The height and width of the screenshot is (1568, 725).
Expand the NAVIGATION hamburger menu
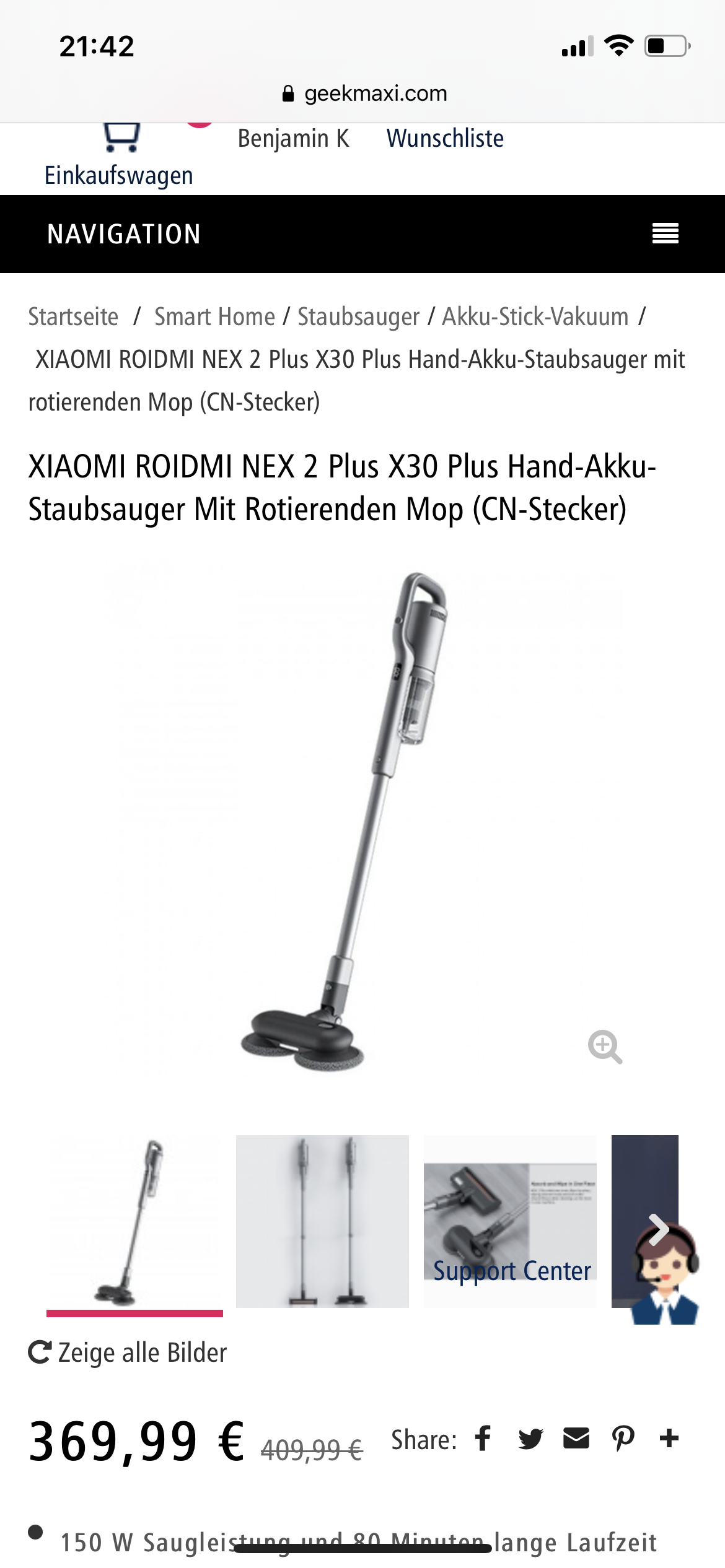tap(666, 233)
